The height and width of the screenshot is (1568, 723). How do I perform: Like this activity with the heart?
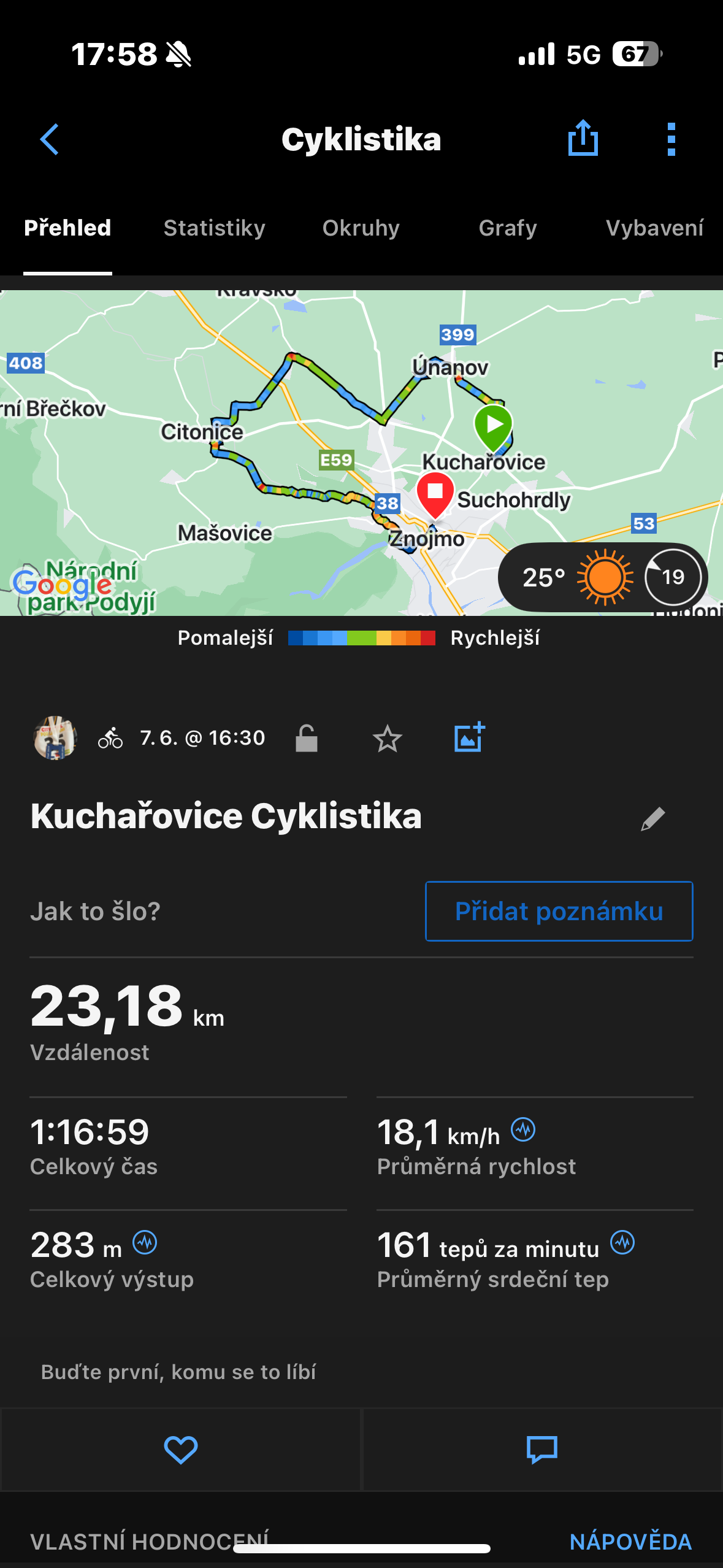pyautogui.click(x=180, y=1450)
